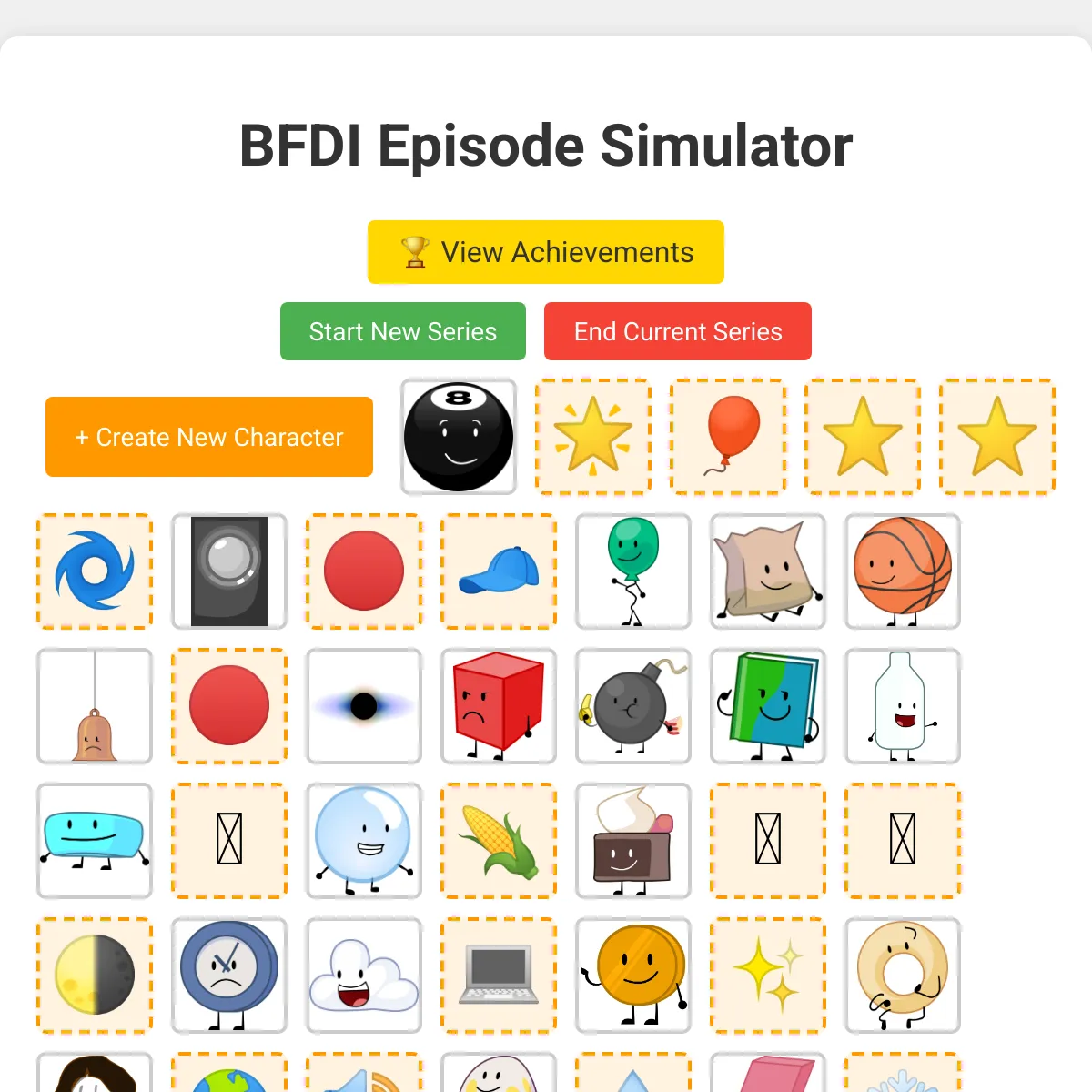
Task: Start a new series
Action: tap(403, 331)
